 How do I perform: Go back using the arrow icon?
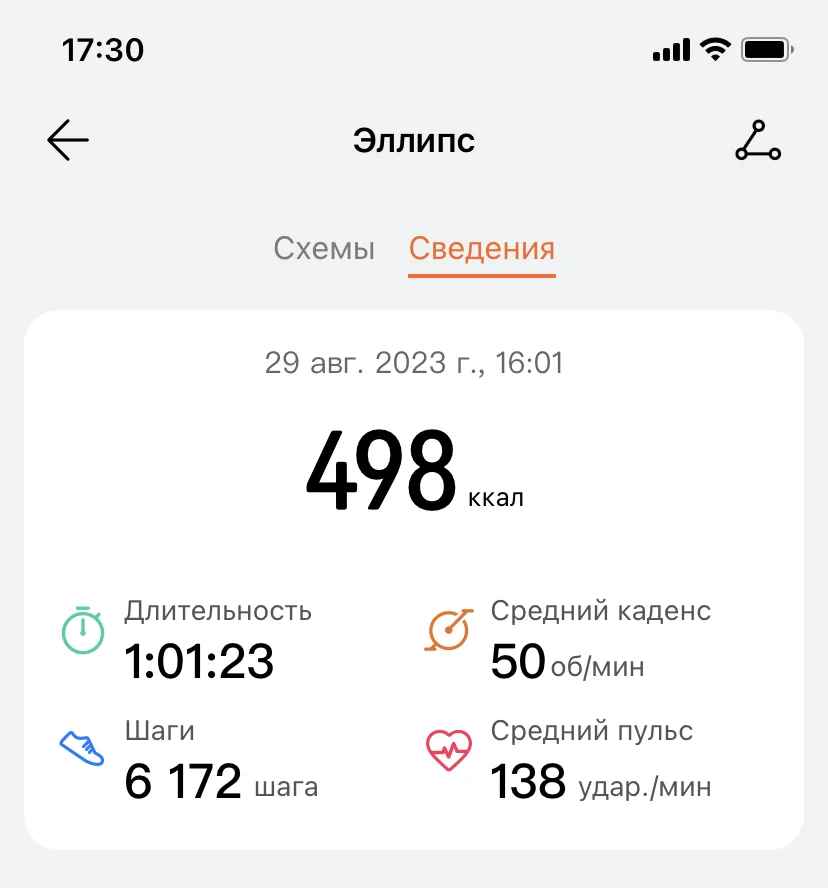tap(68, 140)
